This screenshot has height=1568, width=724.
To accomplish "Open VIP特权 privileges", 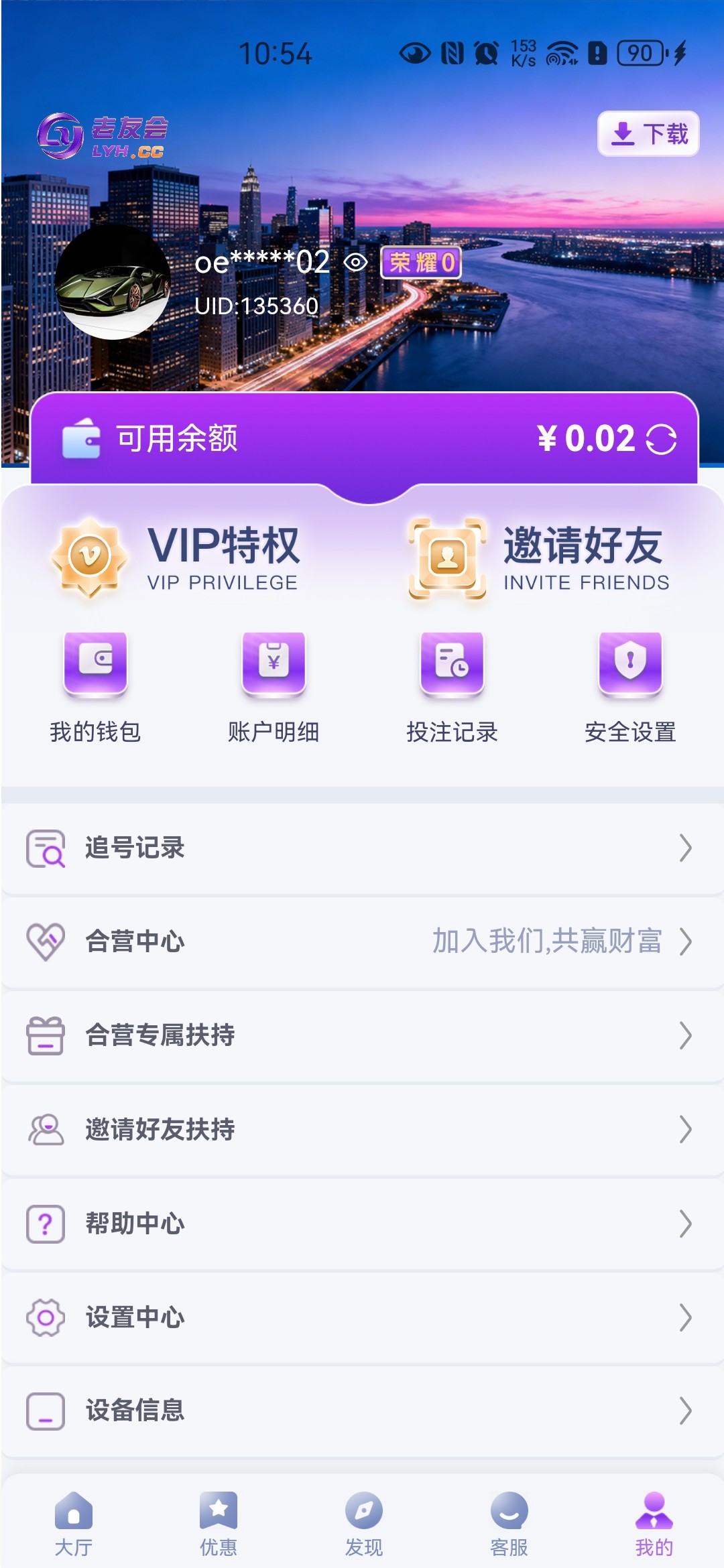I will coord(177,558).
